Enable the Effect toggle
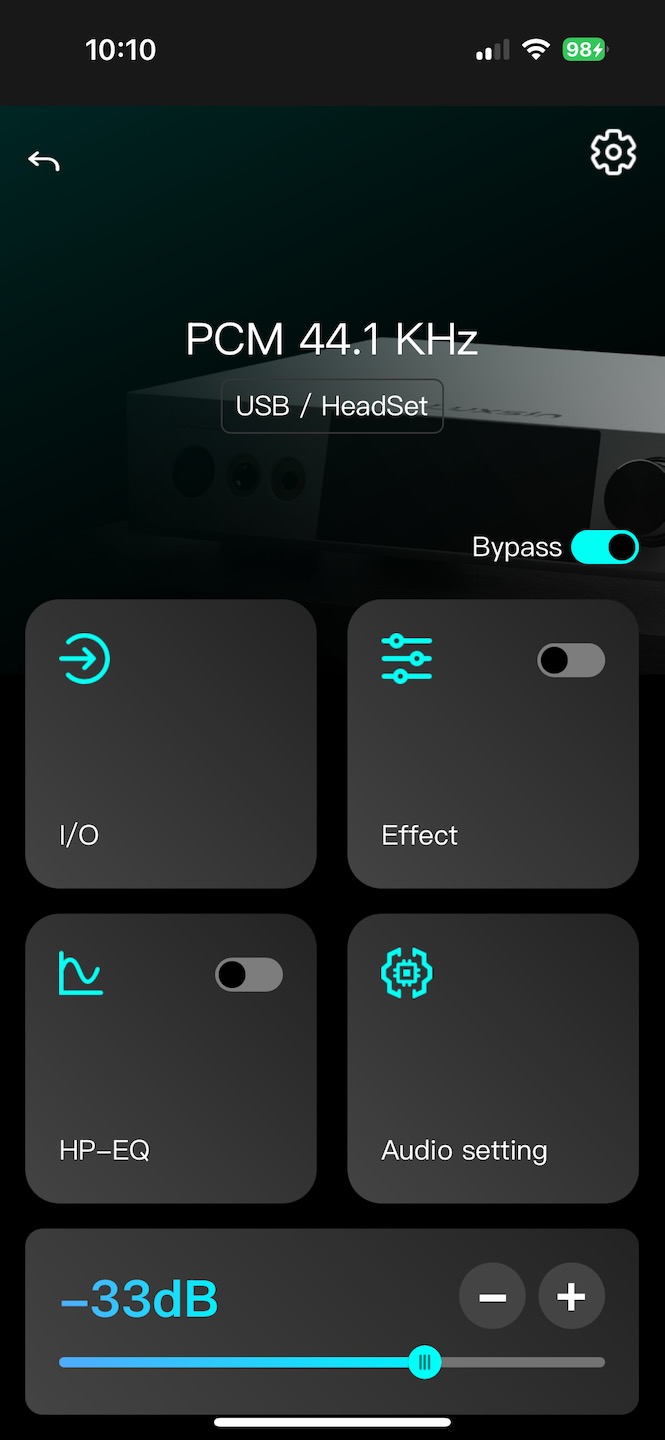665x1440 pixels. click(571, 660)
